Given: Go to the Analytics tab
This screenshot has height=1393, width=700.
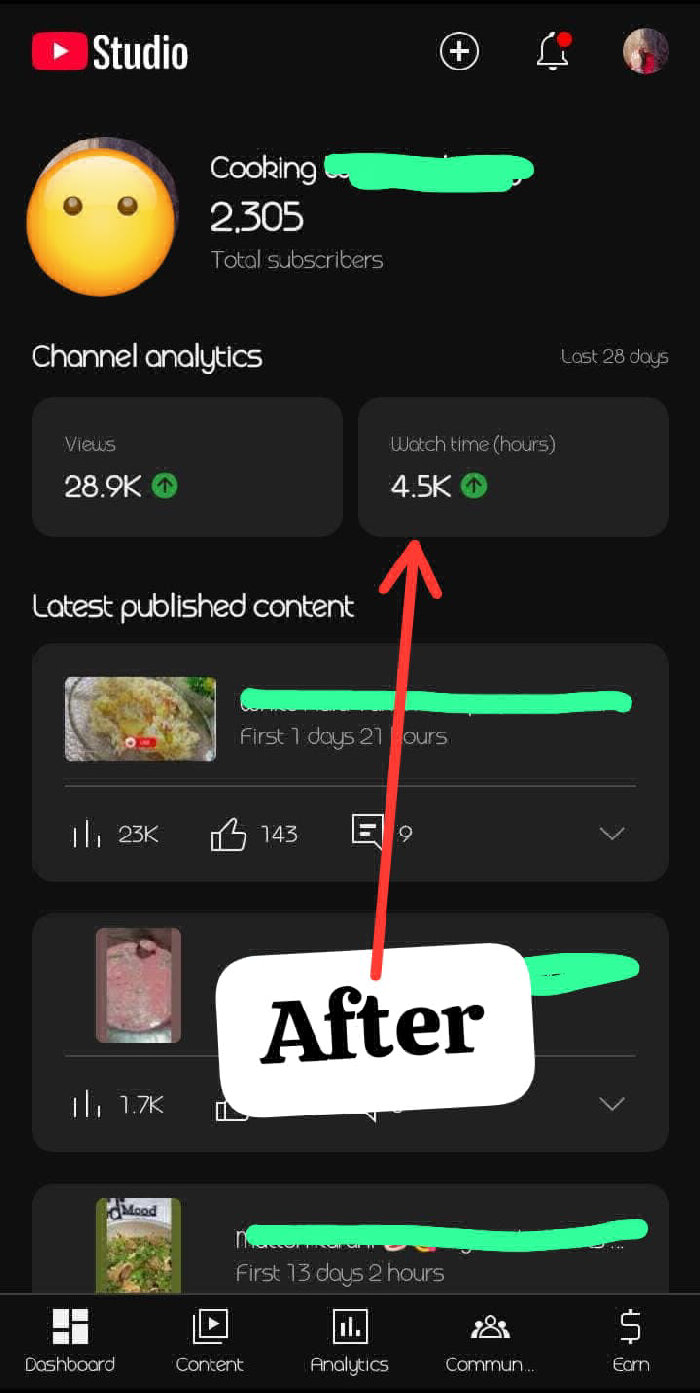Looking at the screenshot, I should [x=350, y=1341].
